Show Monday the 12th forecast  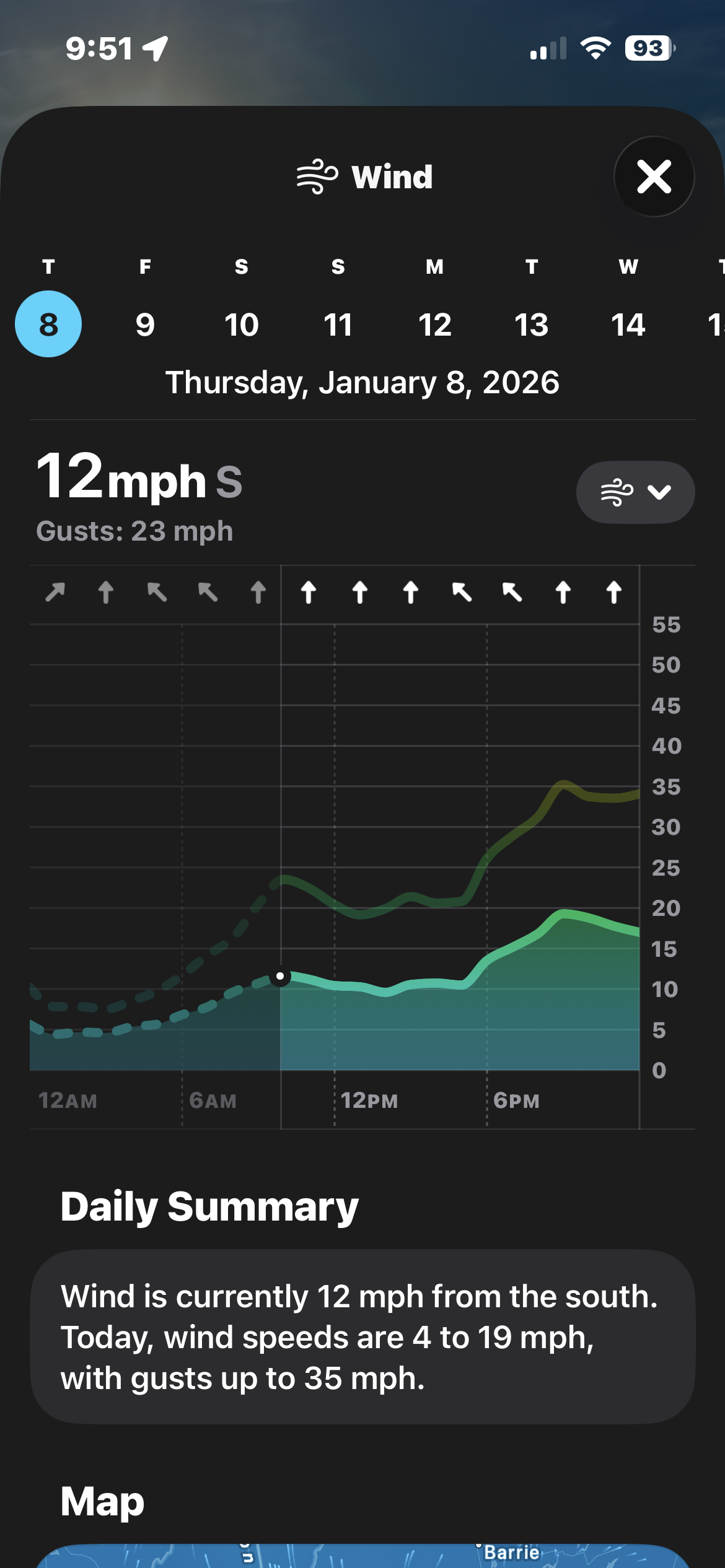[x=435, y=324]
